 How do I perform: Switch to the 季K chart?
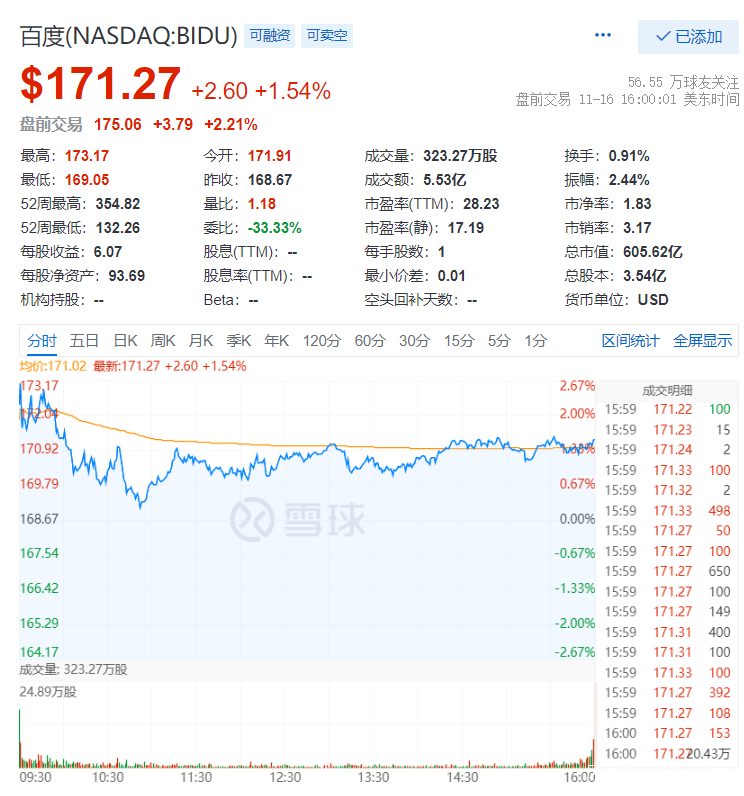(x=239, y=341)
